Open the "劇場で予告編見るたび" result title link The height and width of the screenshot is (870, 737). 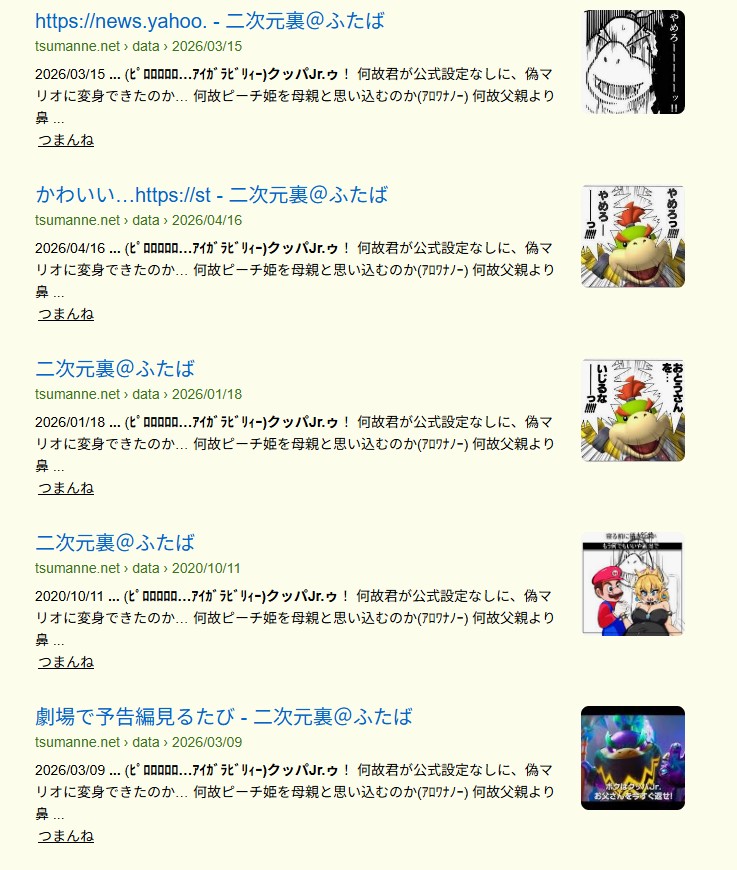[x=223, y=717]
